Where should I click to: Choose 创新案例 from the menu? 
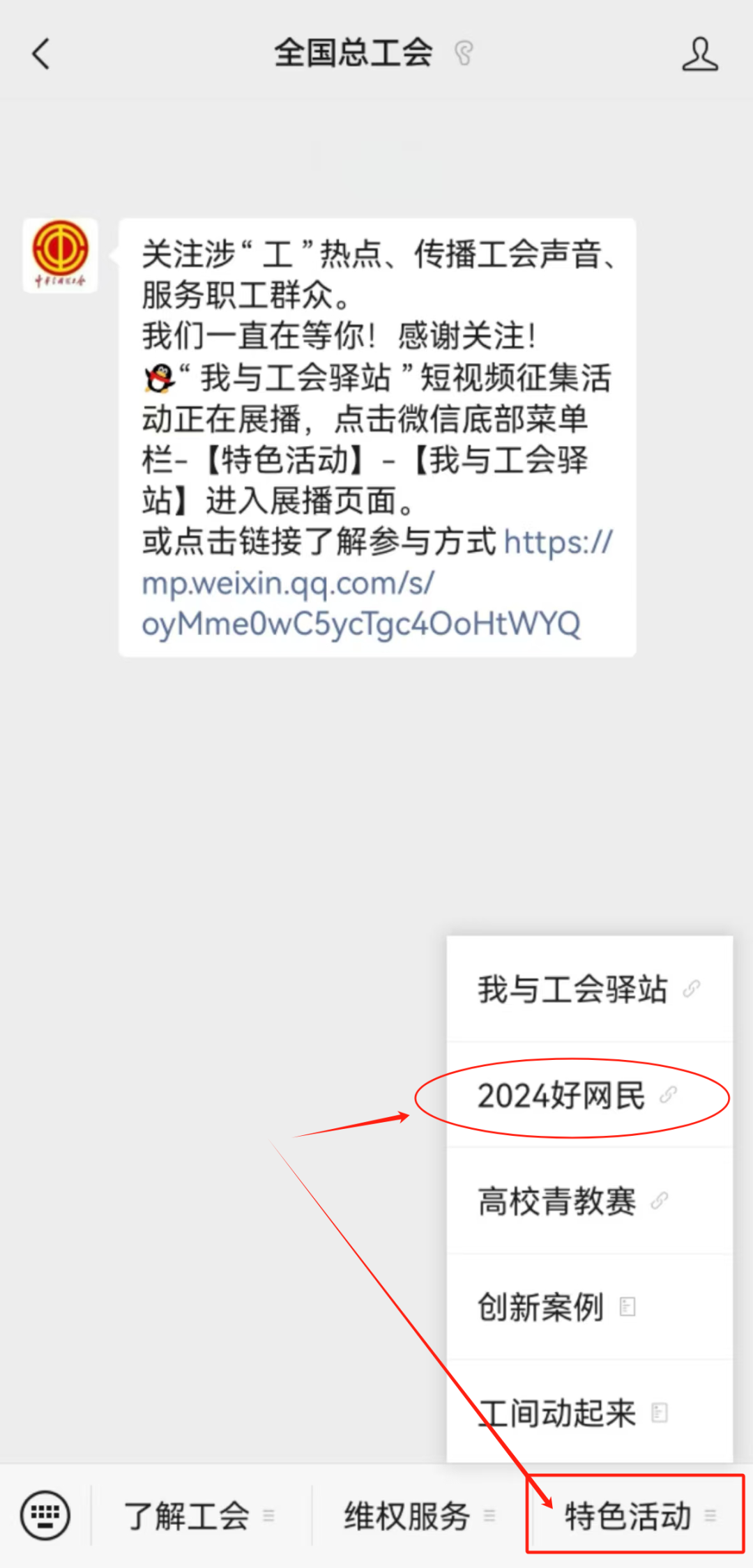click(589, 1307)
